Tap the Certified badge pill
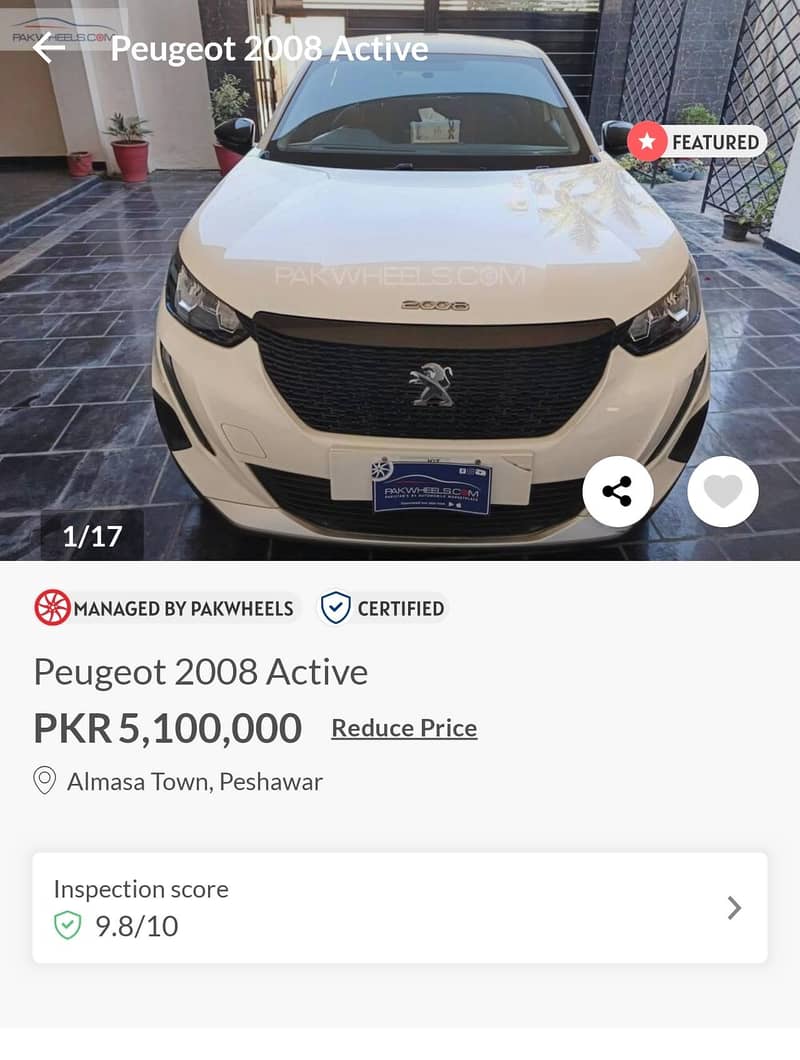This screenshot has width=800, height=1060. 383,608
